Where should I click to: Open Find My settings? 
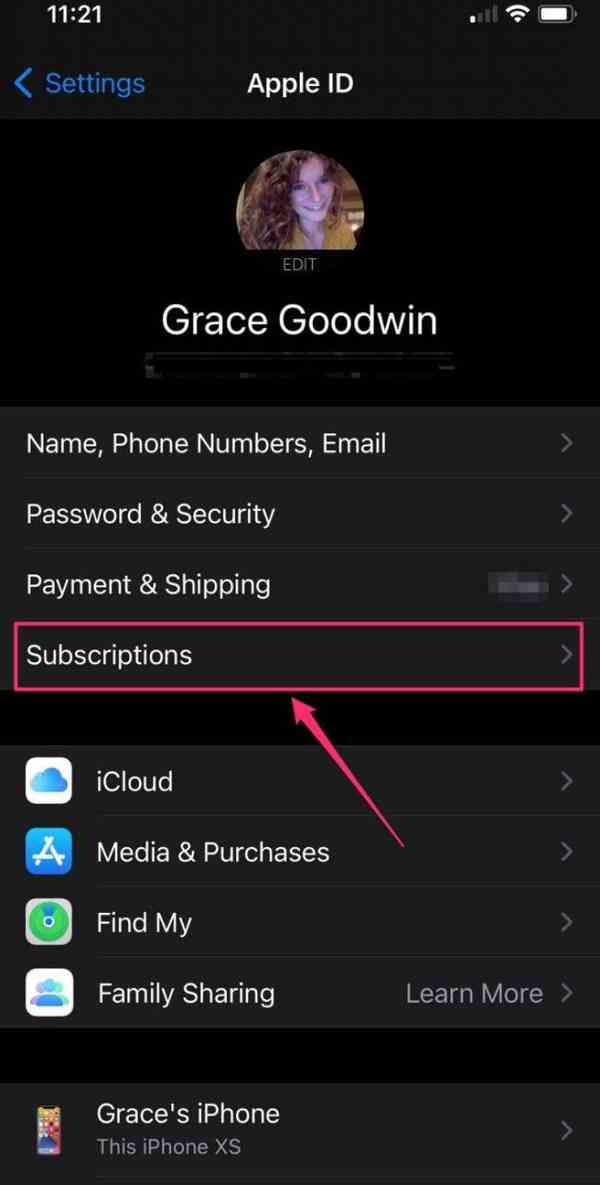(x=300, y=922)
